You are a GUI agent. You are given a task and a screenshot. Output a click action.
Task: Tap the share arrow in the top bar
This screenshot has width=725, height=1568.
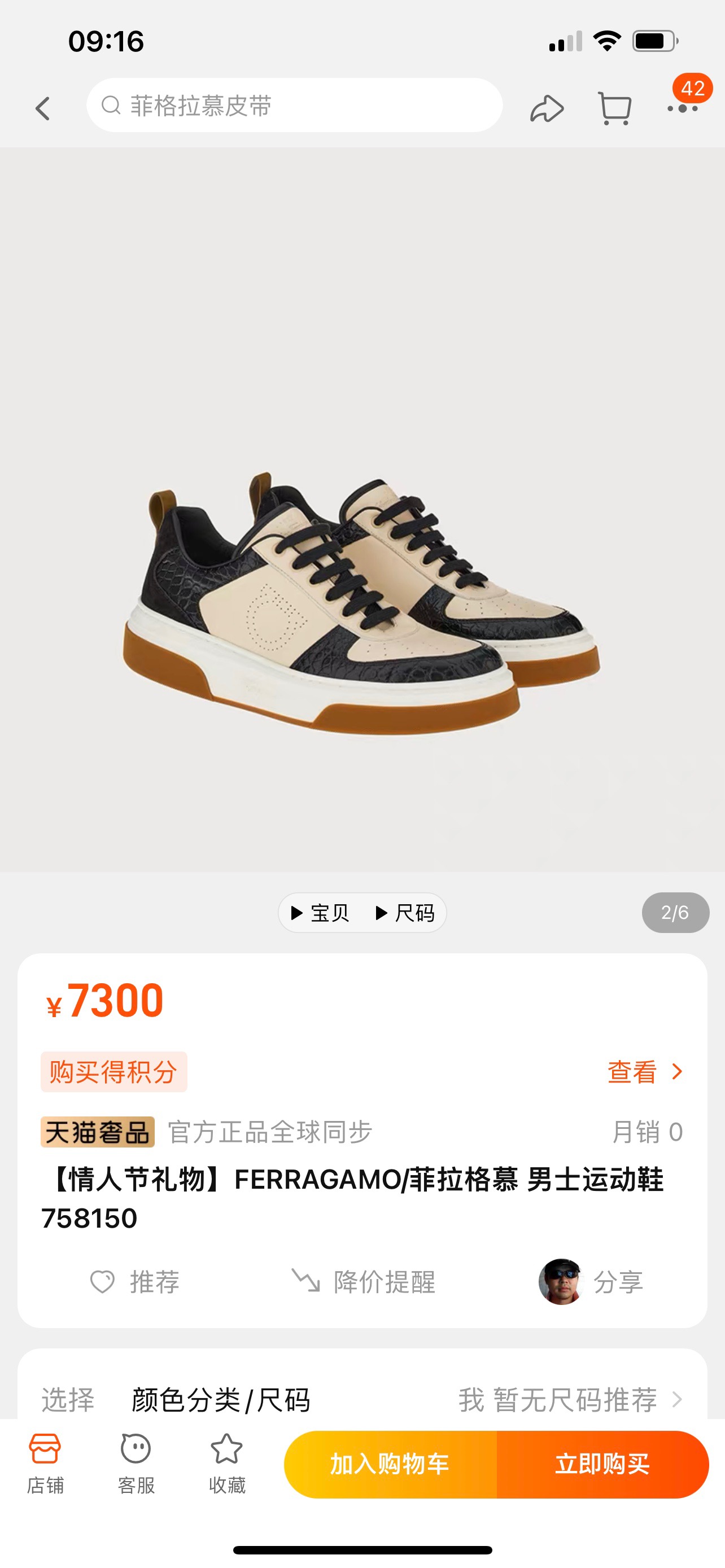(547, 108)
